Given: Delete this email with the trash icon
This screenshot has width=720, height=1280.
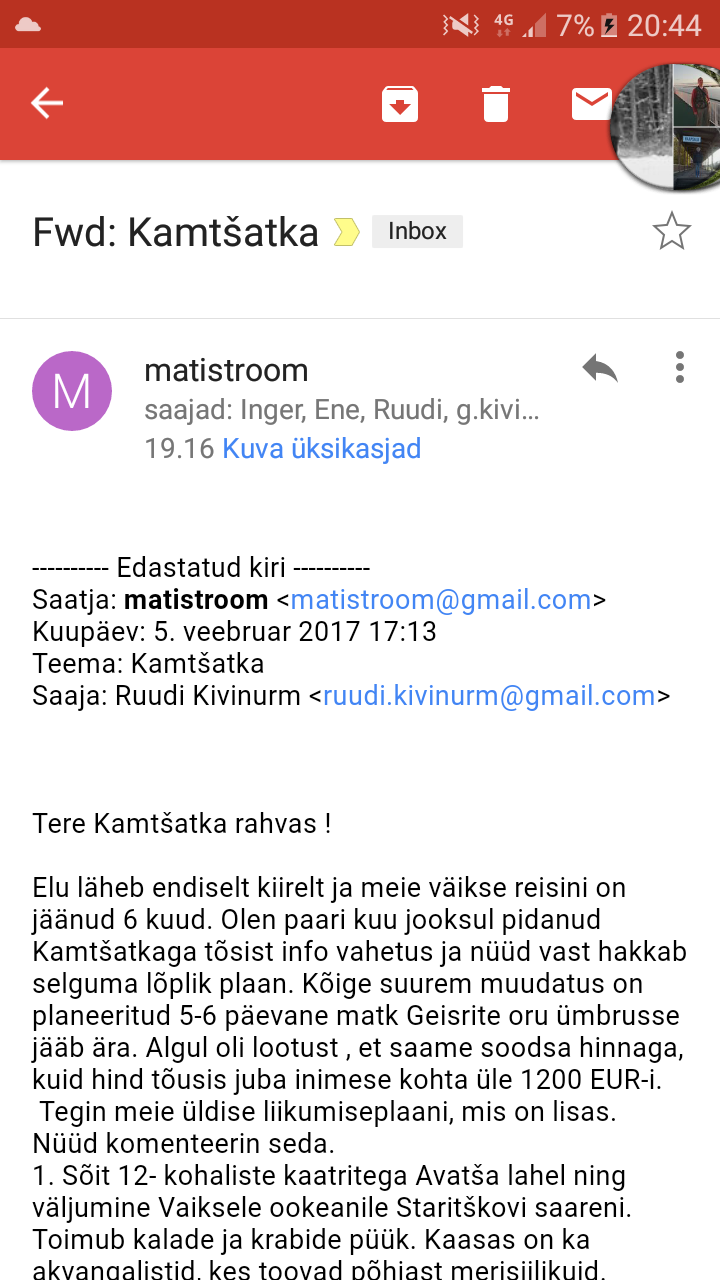Looking at the screenshot, I should [x=496, y=104].
